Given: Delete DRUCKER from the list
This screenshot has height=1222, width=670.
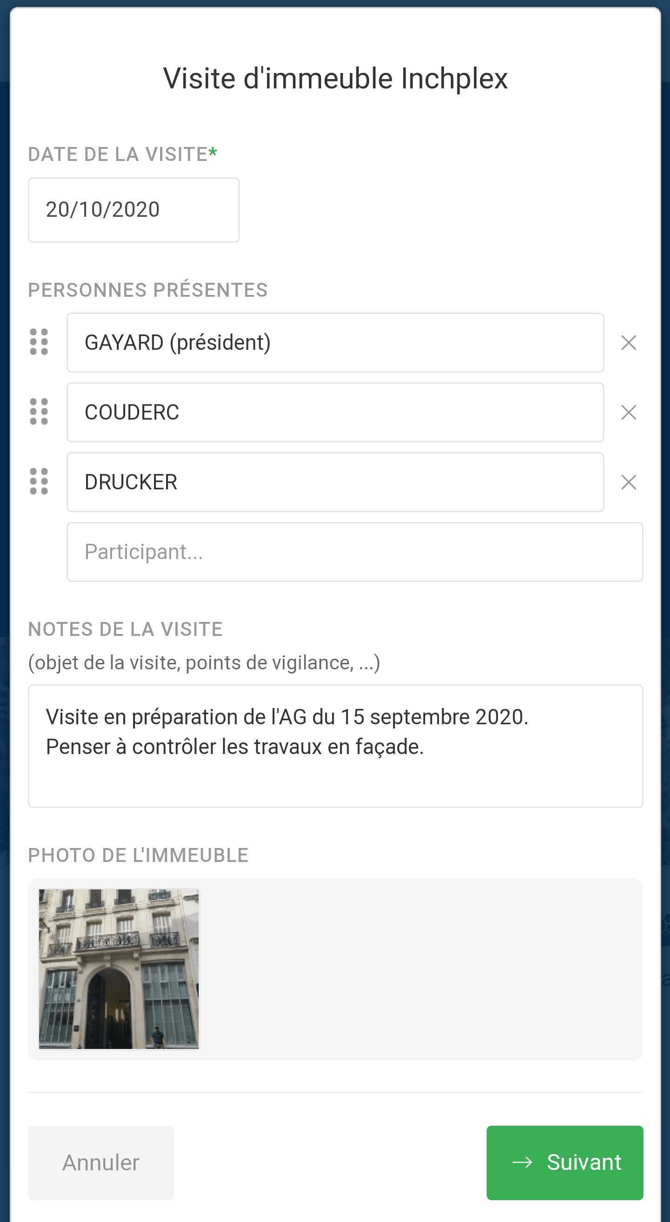Looking at the screenshot, I should coord(629,482).
